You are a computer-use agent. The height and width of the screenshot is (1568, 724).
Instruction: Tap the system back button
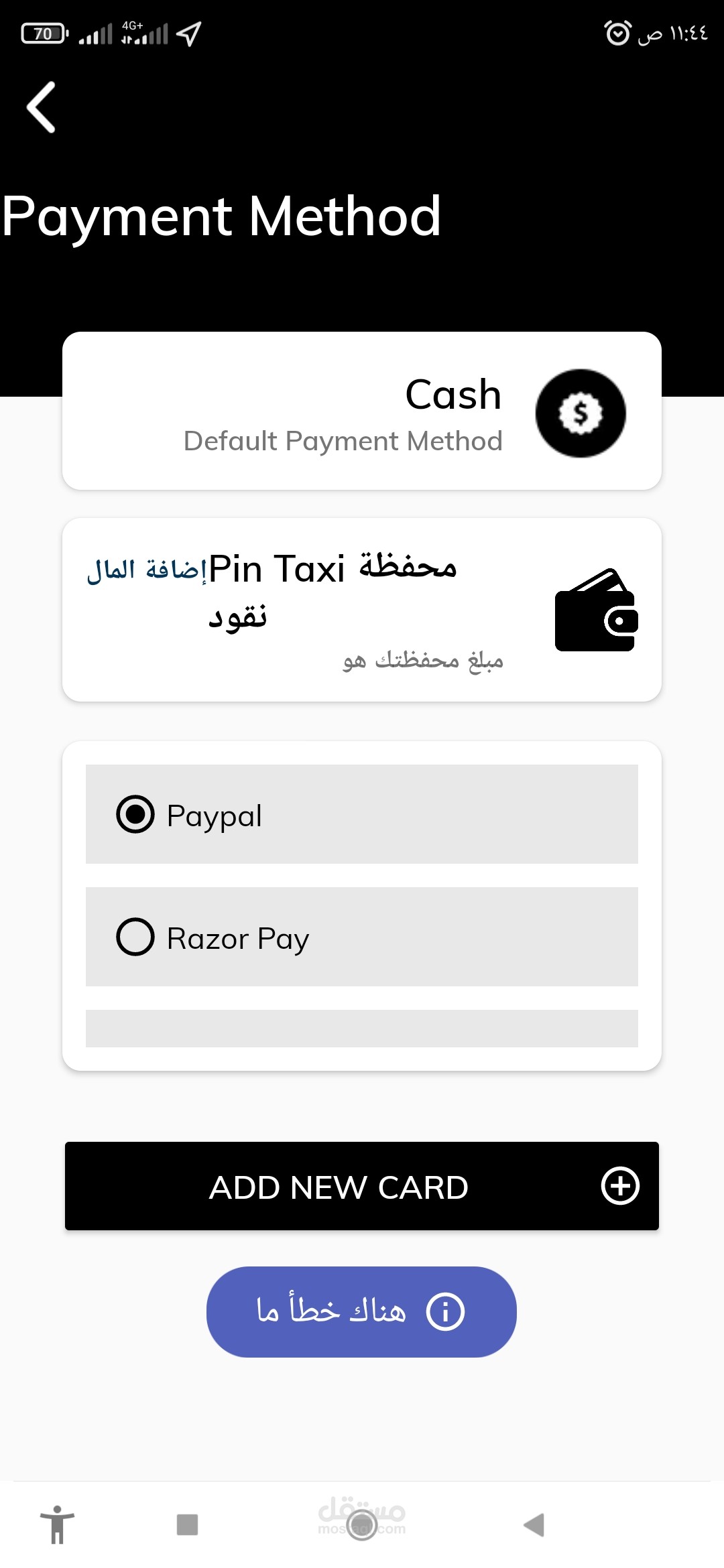(534, 1525)
